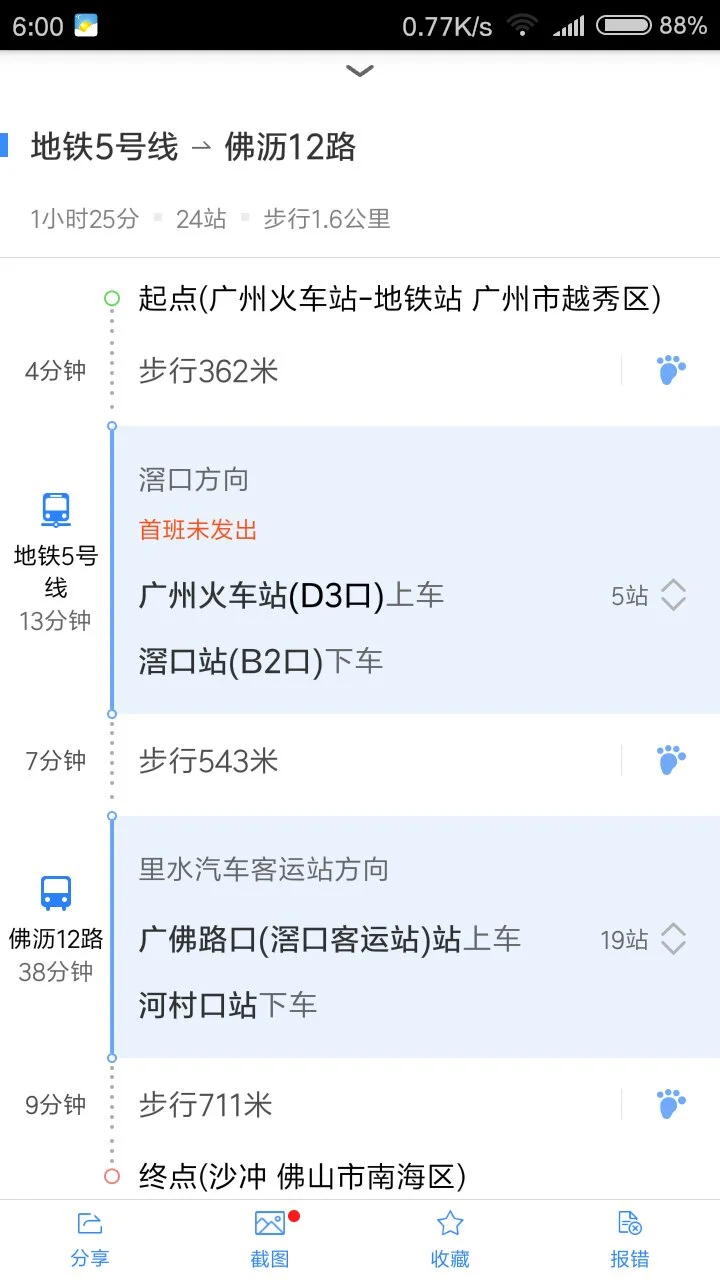Open walking details via footprint icon near 步行362米
This screenshot has height=1280, width=720.
click(x=670, y=369)
